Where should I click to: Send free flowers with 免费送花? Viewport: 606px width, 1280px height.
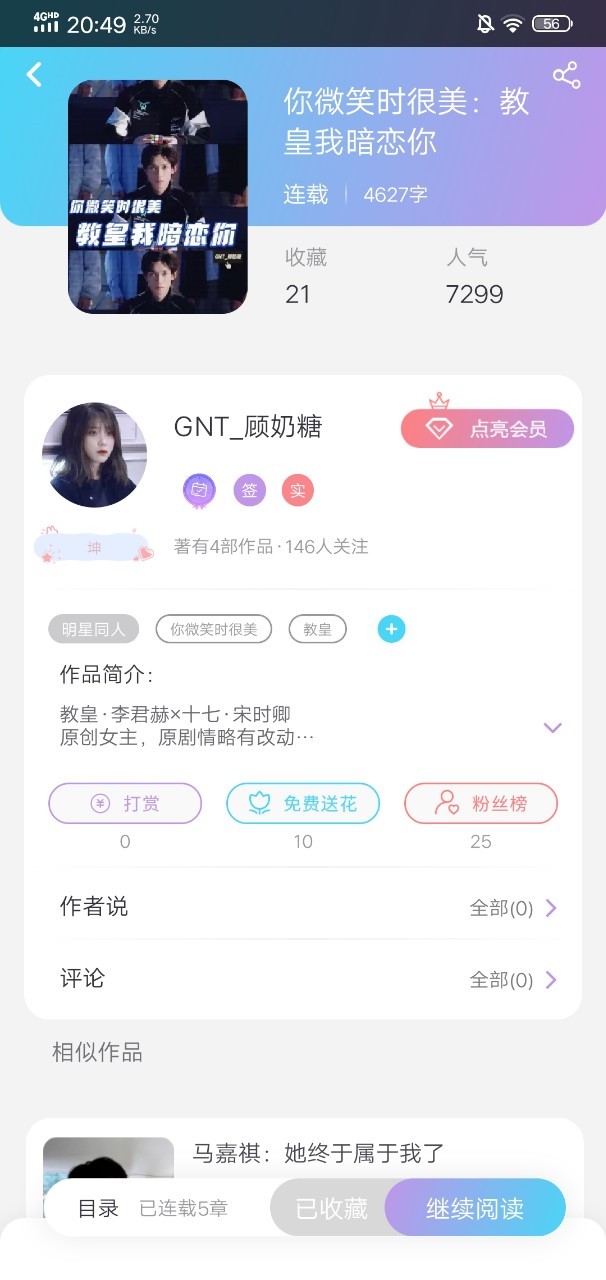point(303,803)
